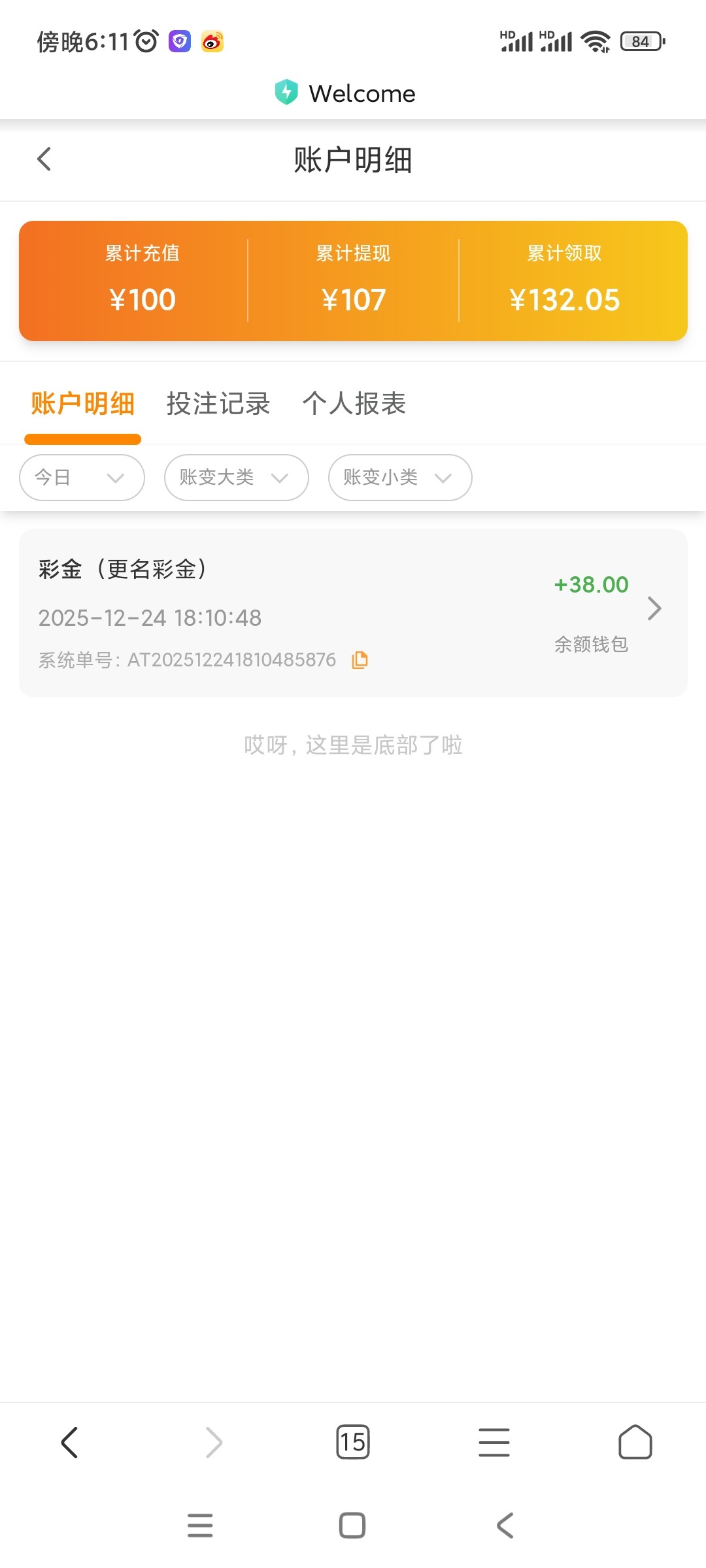
Task: Open the browser tabs counter showing 15
Action: 353,1442
